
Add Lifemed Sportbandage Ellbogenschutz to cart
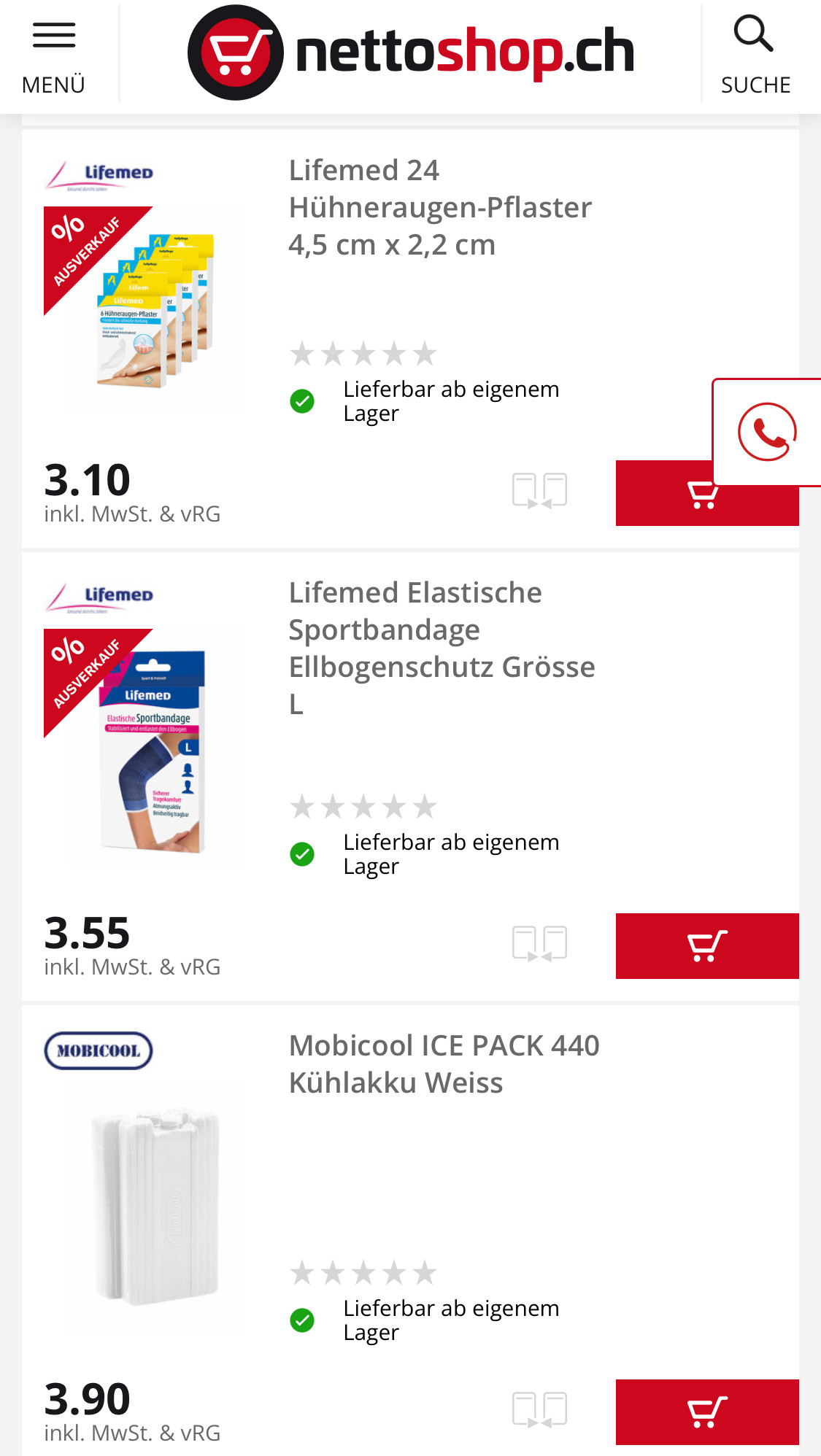[x=706, y=945]
